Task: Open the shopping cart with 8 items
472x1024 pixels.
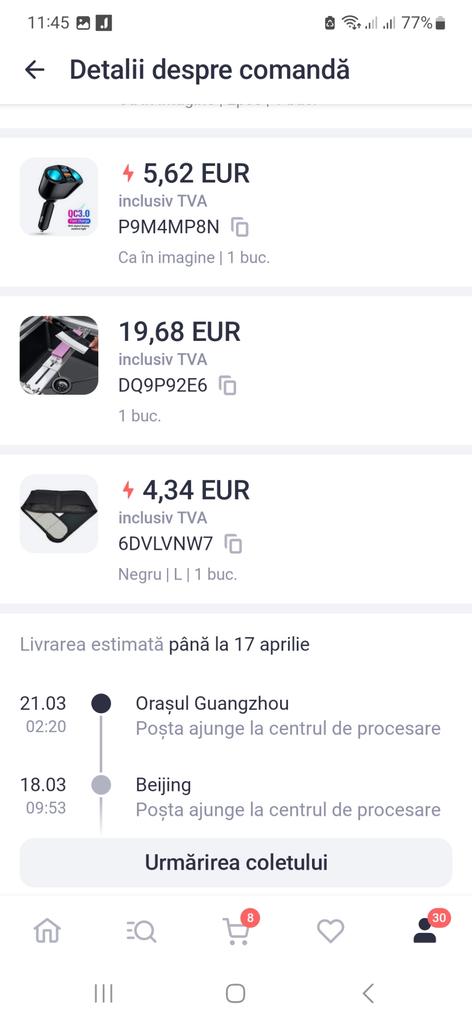Action: (x=238, y=928)
